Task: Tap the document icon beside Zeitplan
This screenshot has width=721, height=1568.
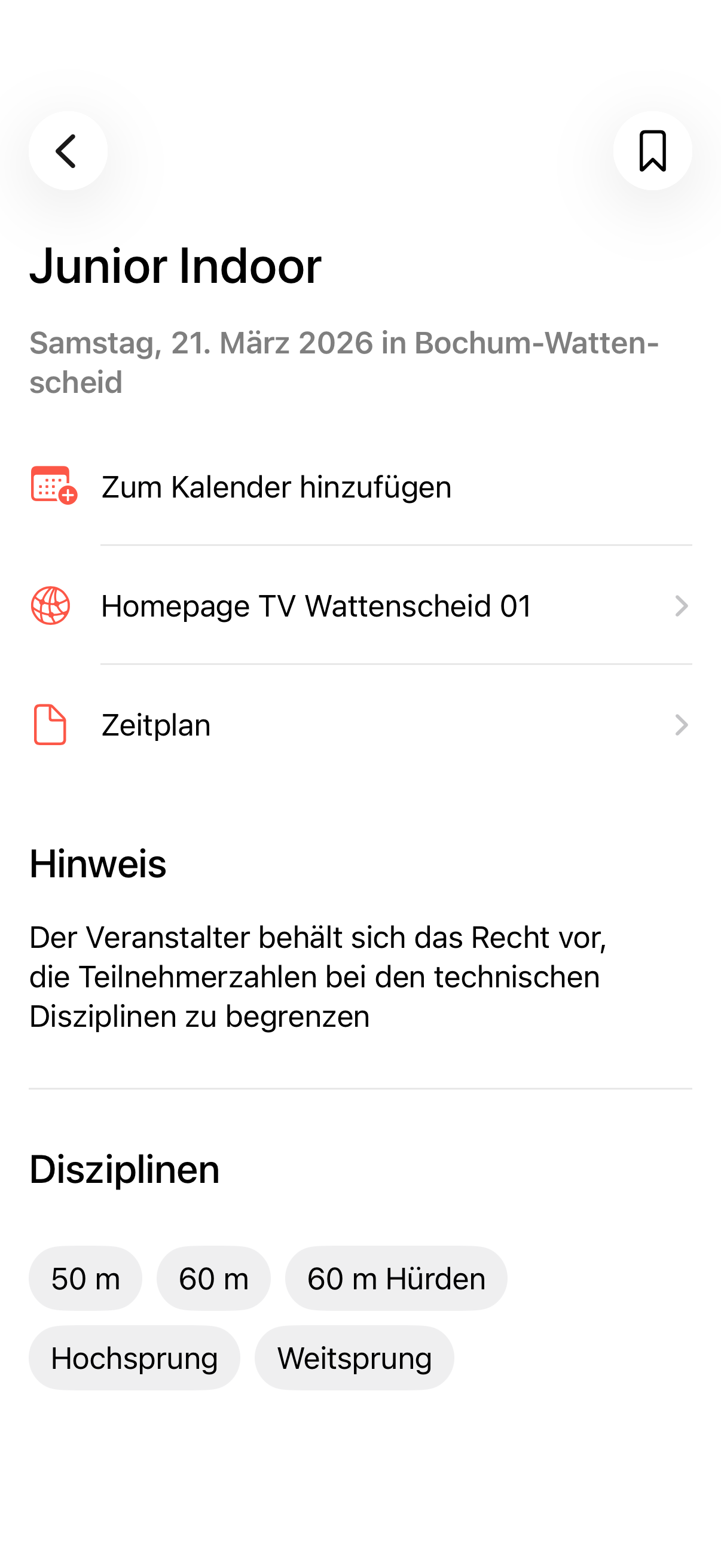Action: [x=50, y=724]
